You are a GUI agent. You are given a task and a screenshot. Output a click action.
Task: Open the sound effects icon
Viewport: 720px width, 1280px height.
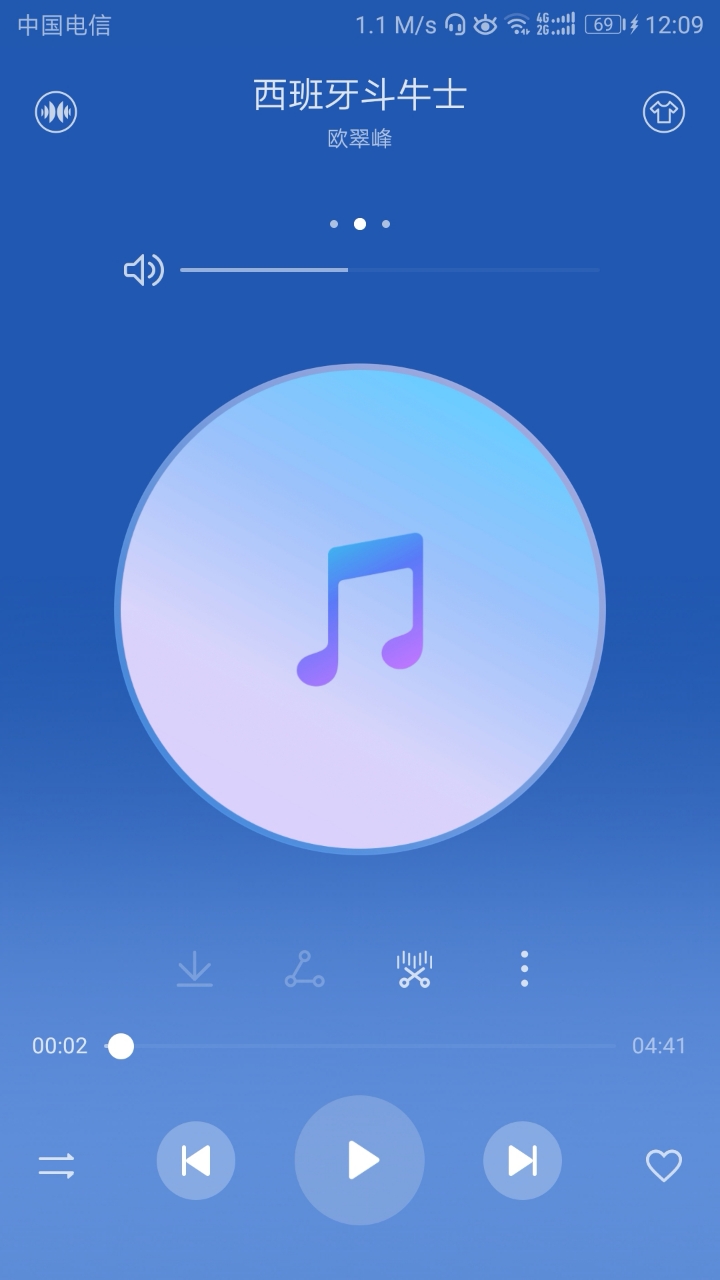tap(56, 112)
